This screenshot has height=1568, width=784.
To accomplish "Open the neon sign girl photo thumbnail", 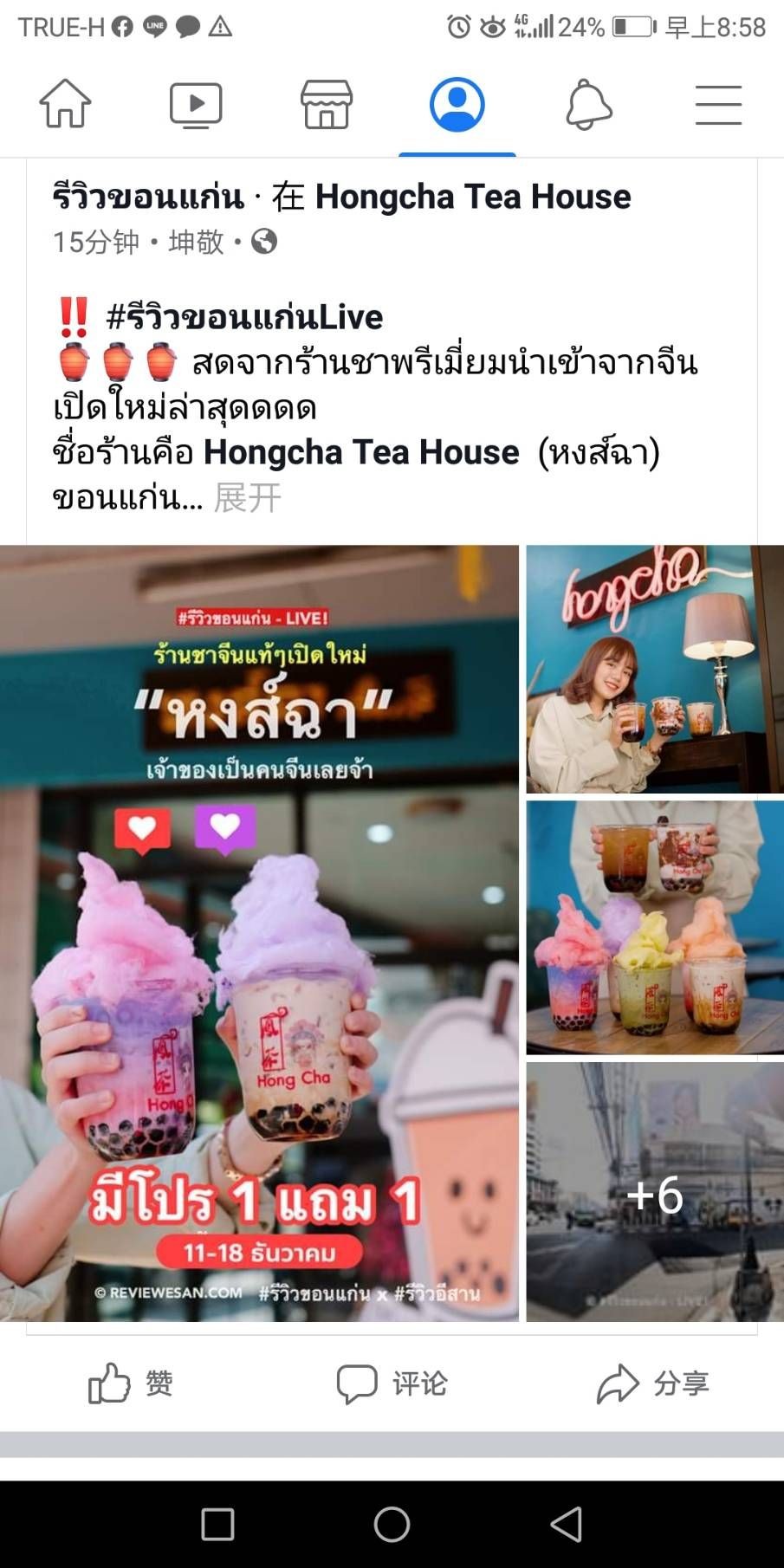I will (654, 667).
